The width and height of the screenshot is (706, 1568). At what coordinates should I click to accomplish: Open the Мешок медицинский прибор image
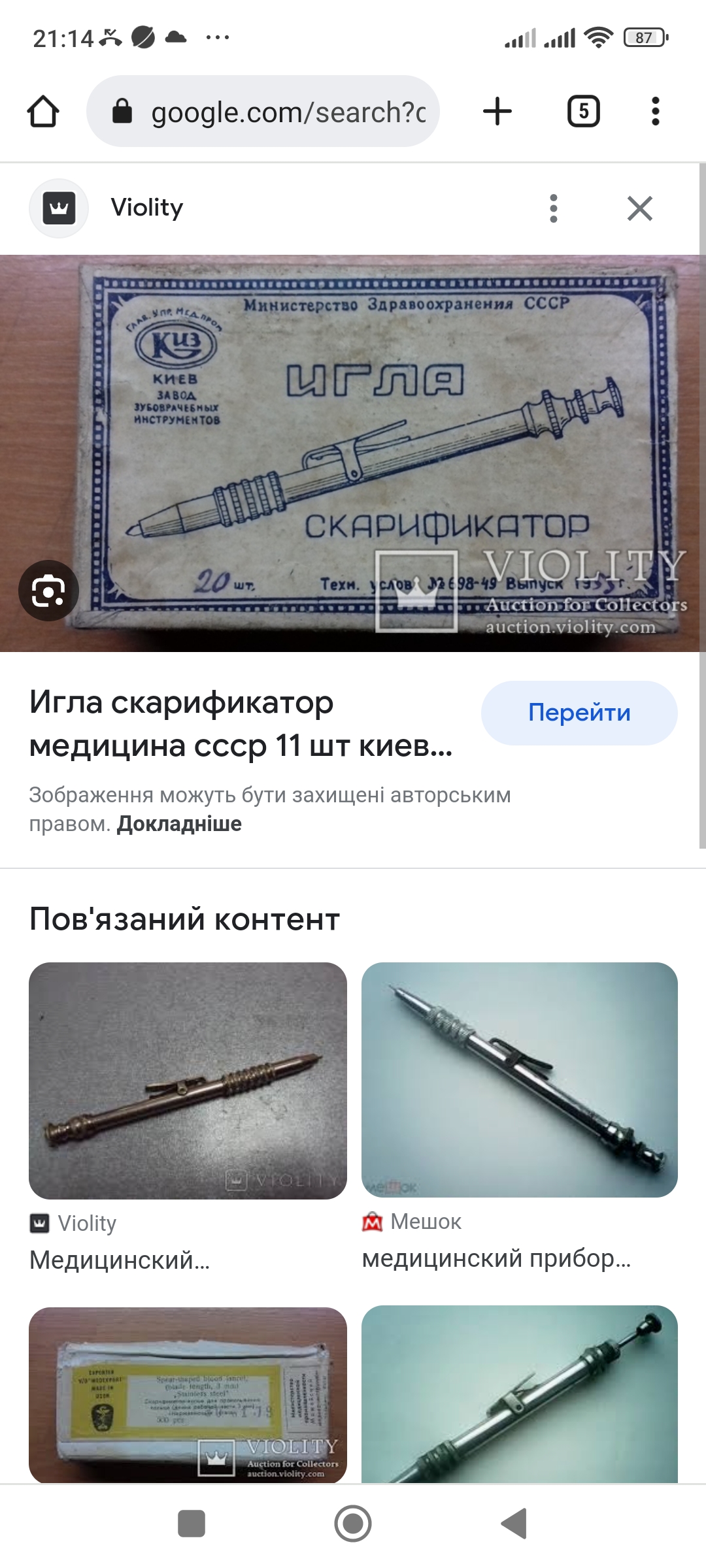520,1079
